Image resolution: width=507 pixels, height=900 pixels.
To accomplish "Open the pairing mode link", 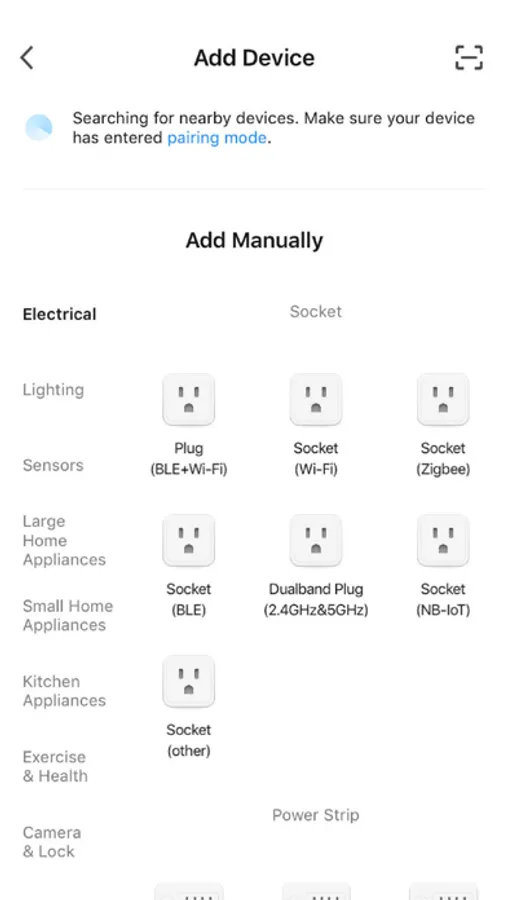I will (217, 138).
